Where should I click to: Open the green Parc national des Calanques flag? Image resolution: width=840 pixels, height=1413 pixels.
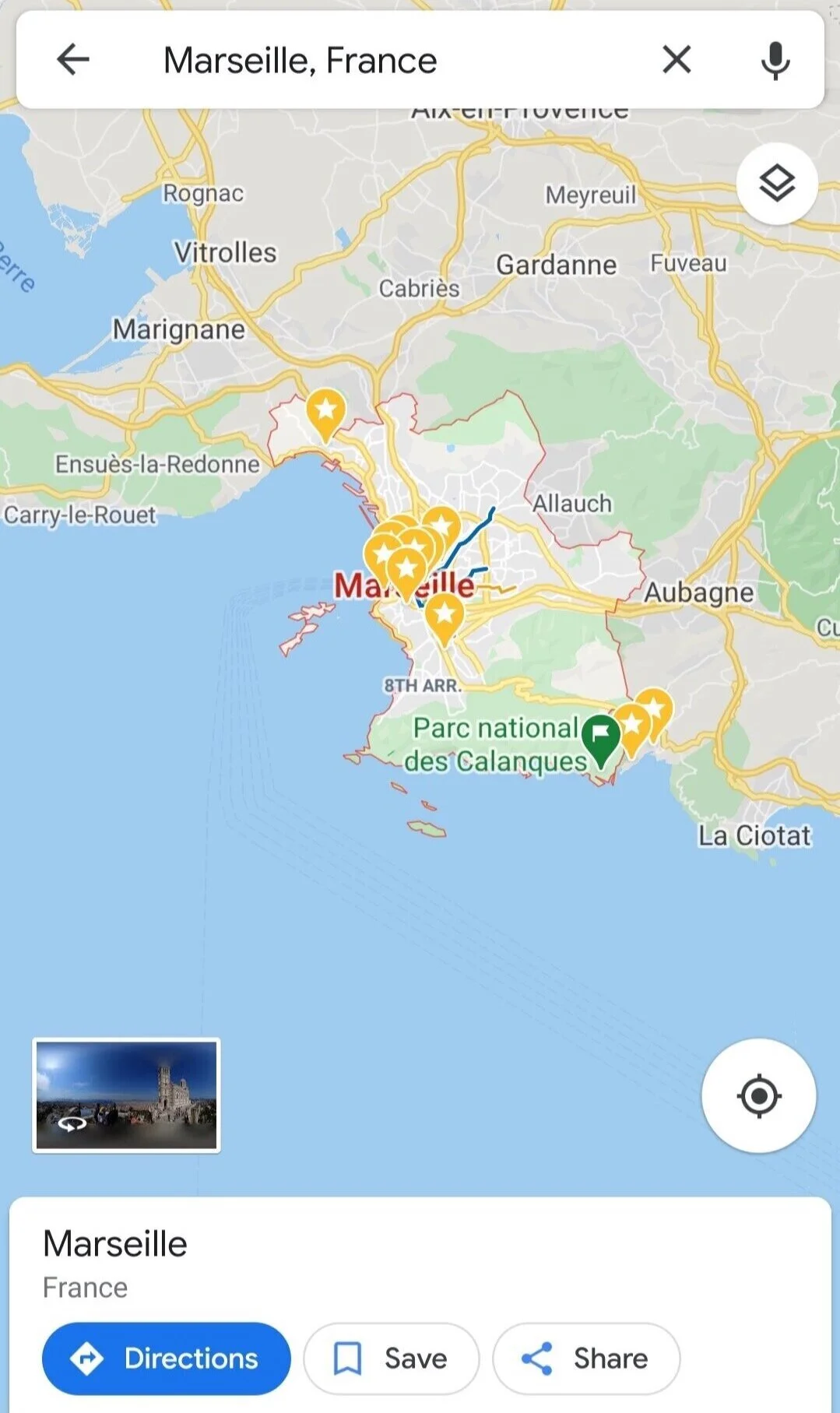[x=601, y=736]
